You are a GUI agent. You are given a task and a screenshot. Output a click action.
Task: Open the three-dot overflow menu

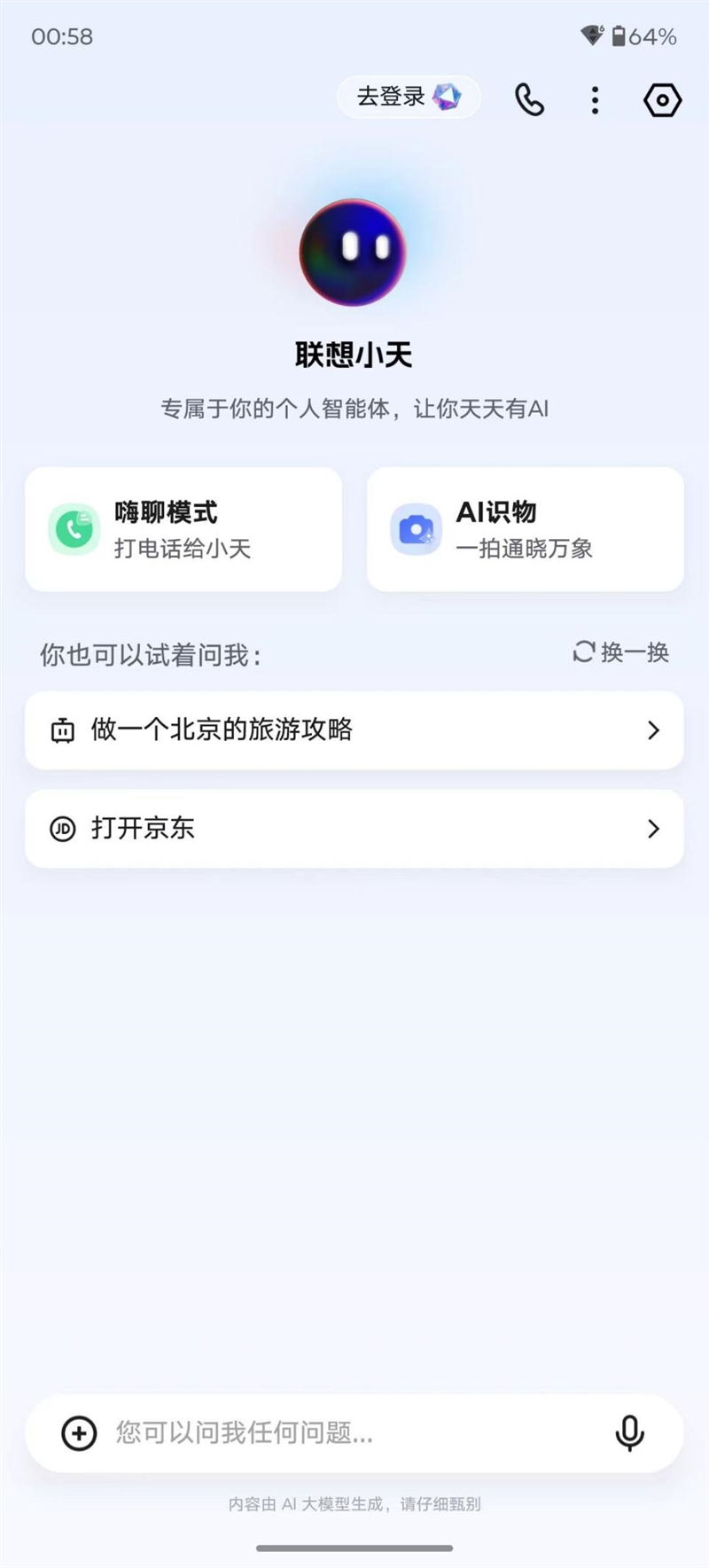(595, 100)
